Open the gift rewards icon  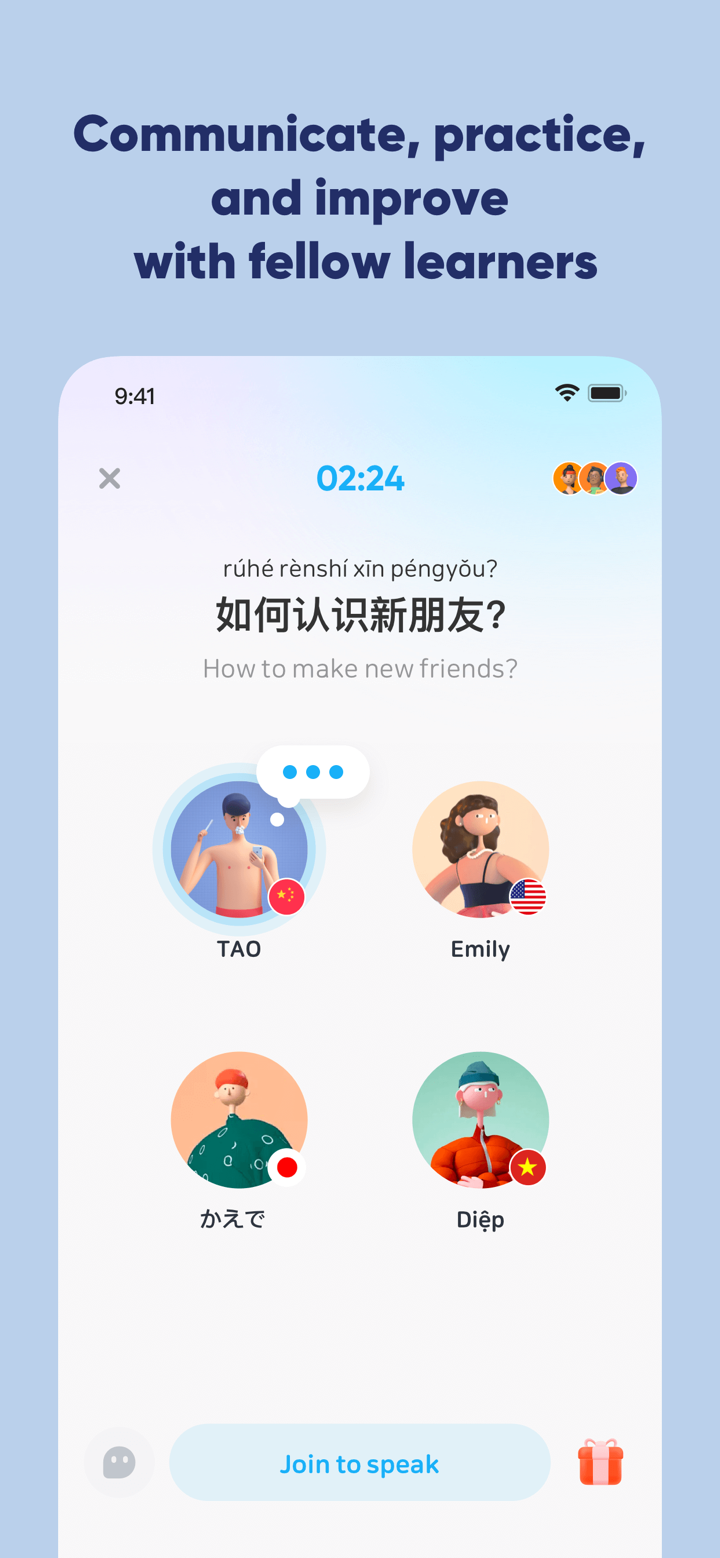click(x=600, y=1462)
